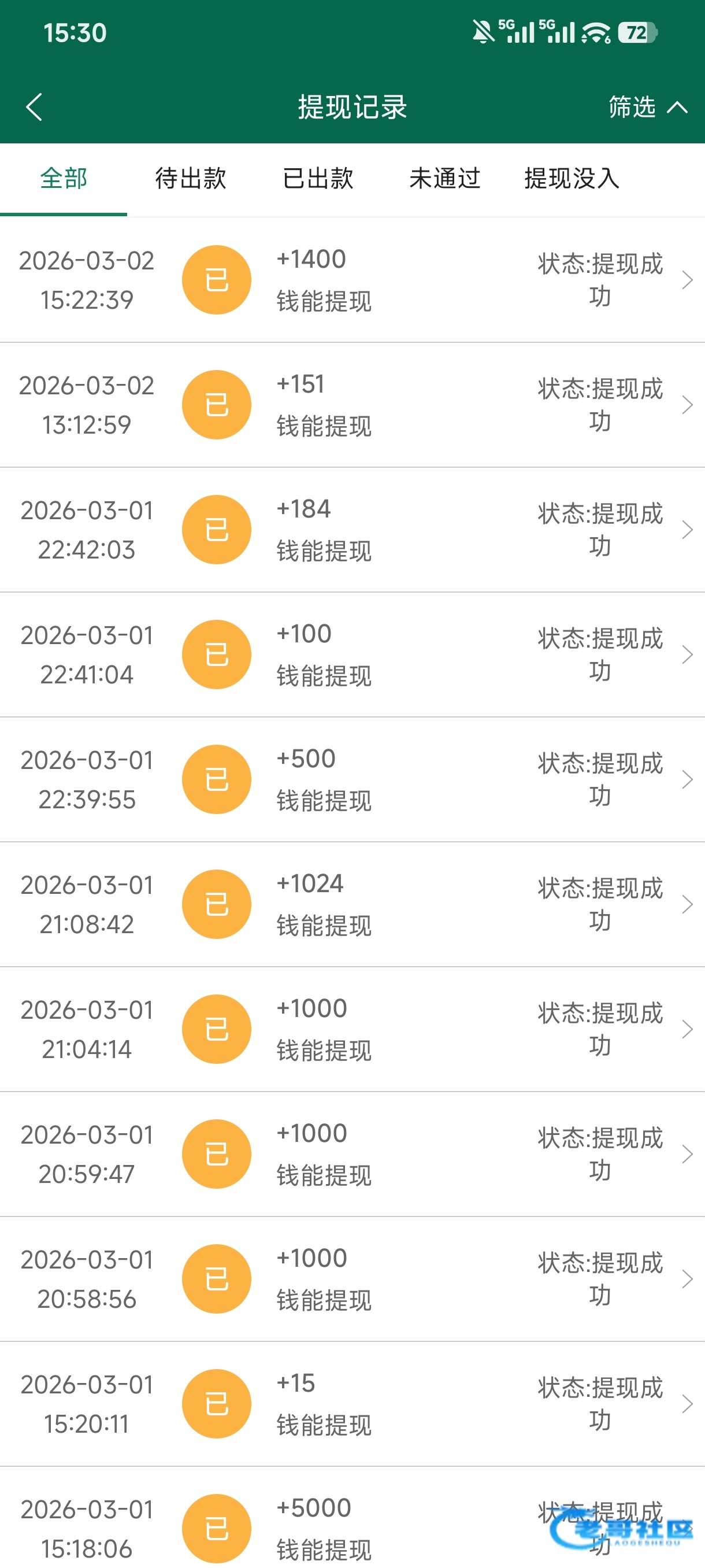
Task: View the +5000 withdrawal details
Action: pyautogui.click(x=352, y=1525)
